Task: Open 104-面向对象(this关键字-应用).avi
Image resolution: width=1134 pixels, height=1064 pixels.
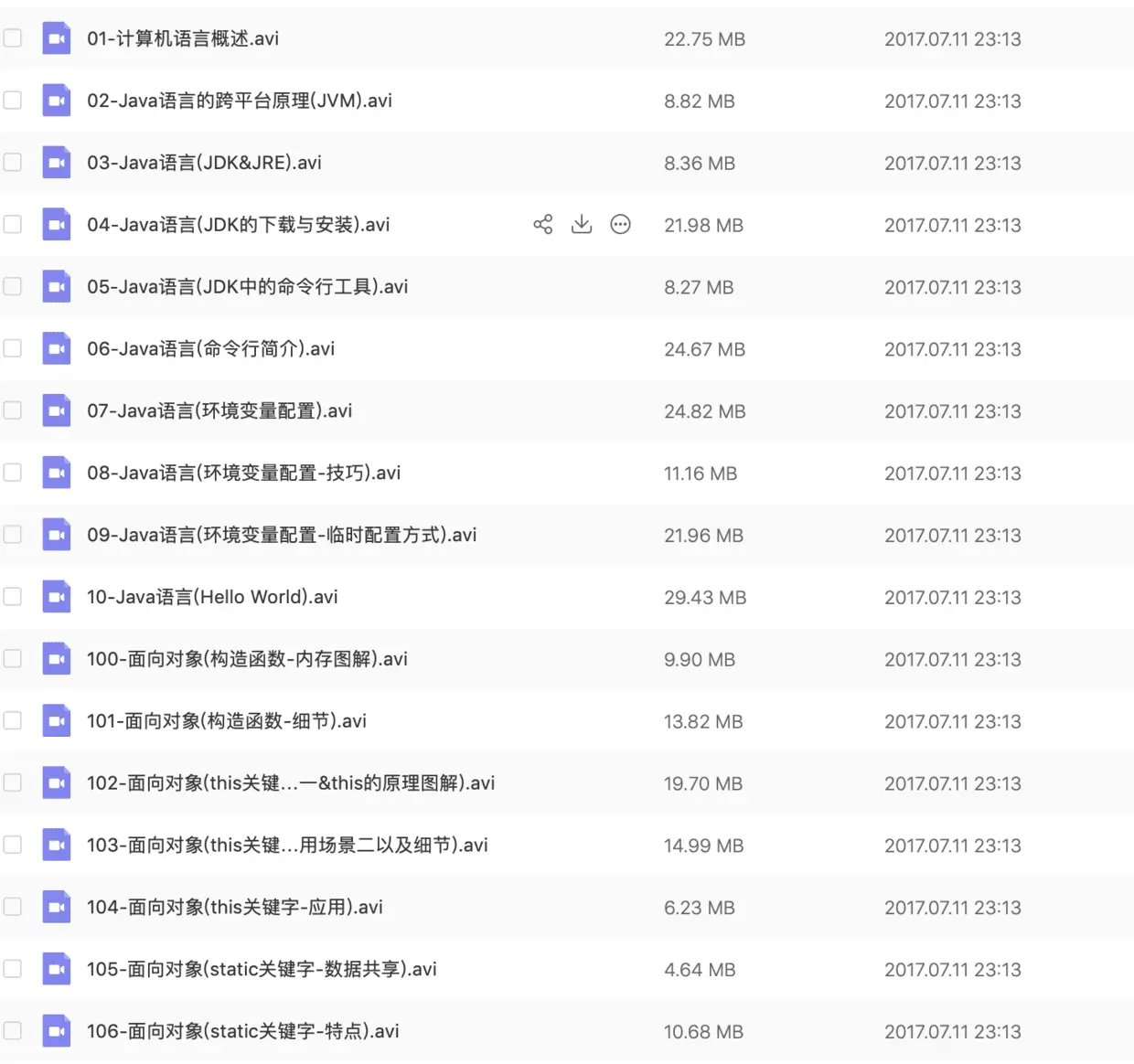Action: (235, 908)
